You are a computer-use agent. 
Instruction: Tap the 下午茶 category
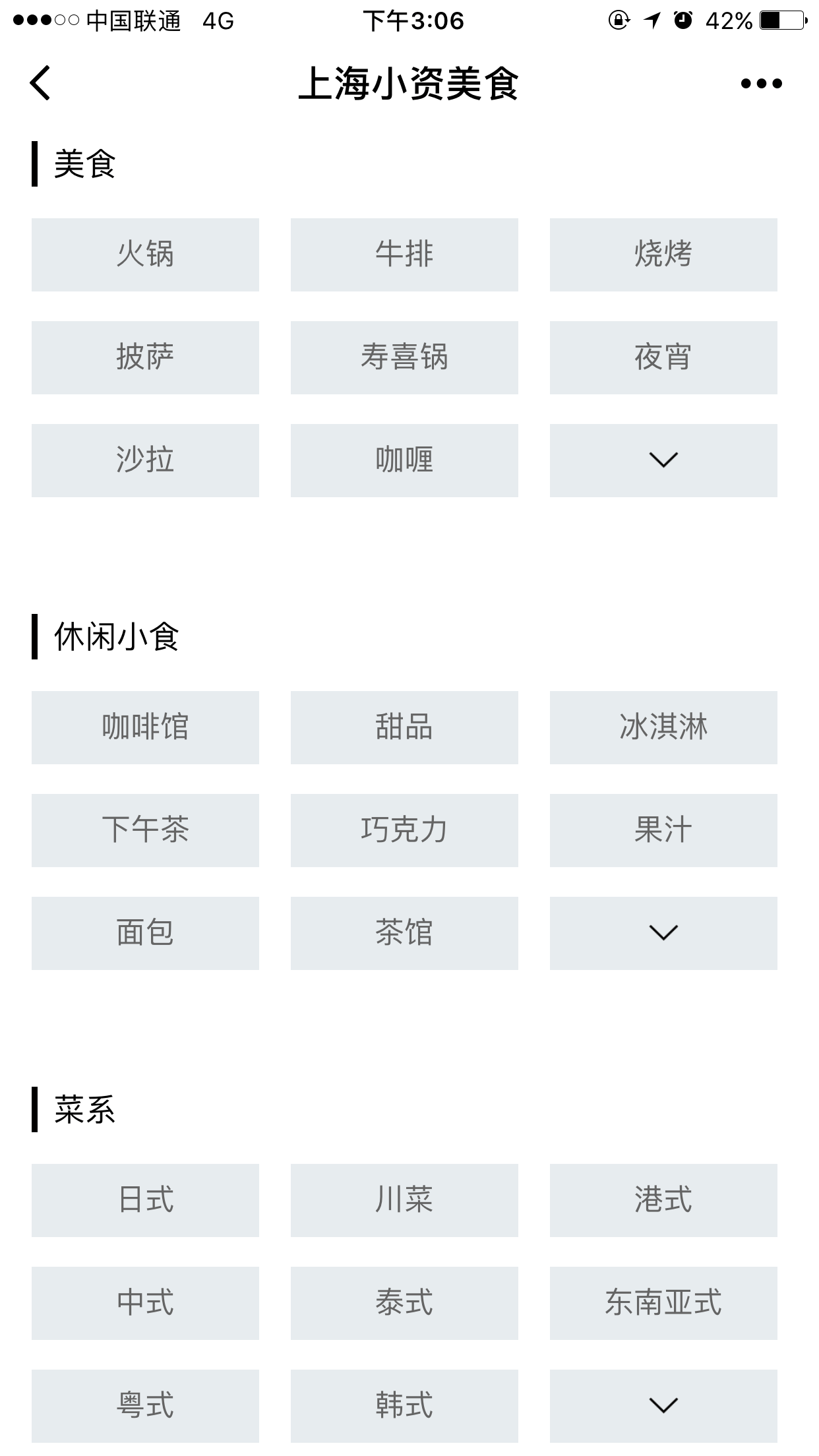coord(145,830)
